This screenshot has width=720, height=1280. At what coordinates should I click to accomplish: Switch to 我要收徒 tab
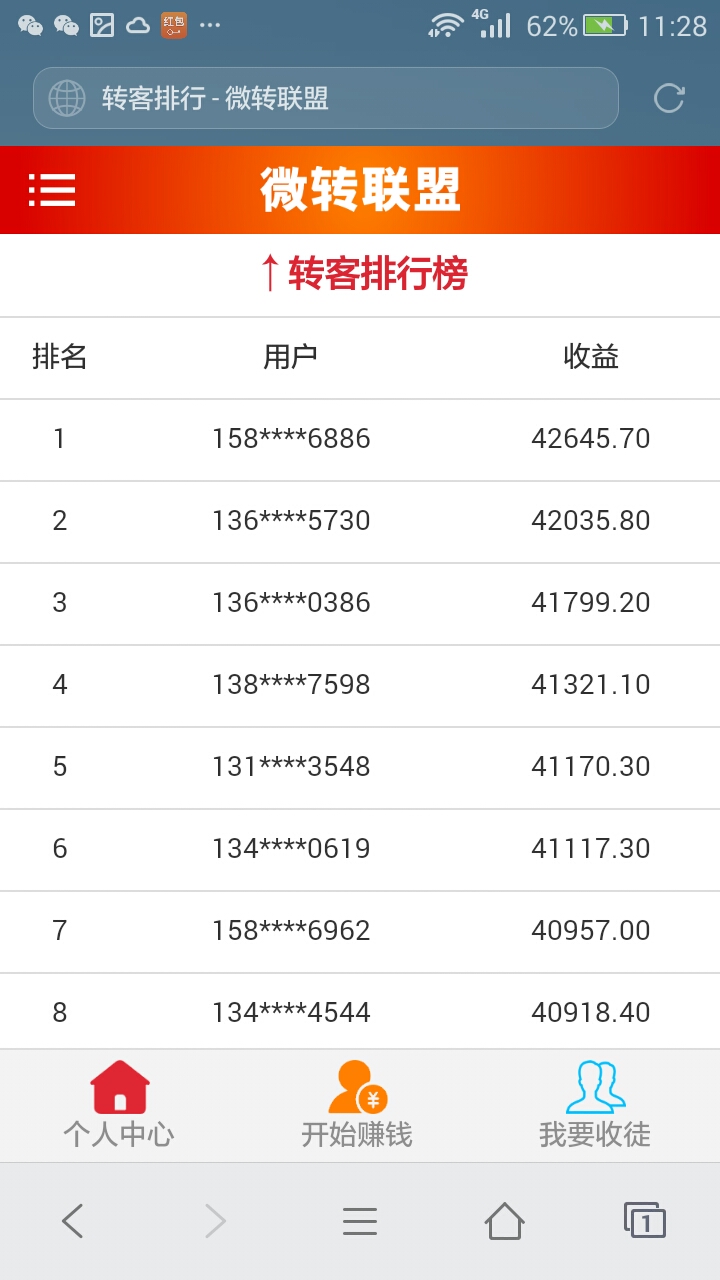(x=595, y=1104)
